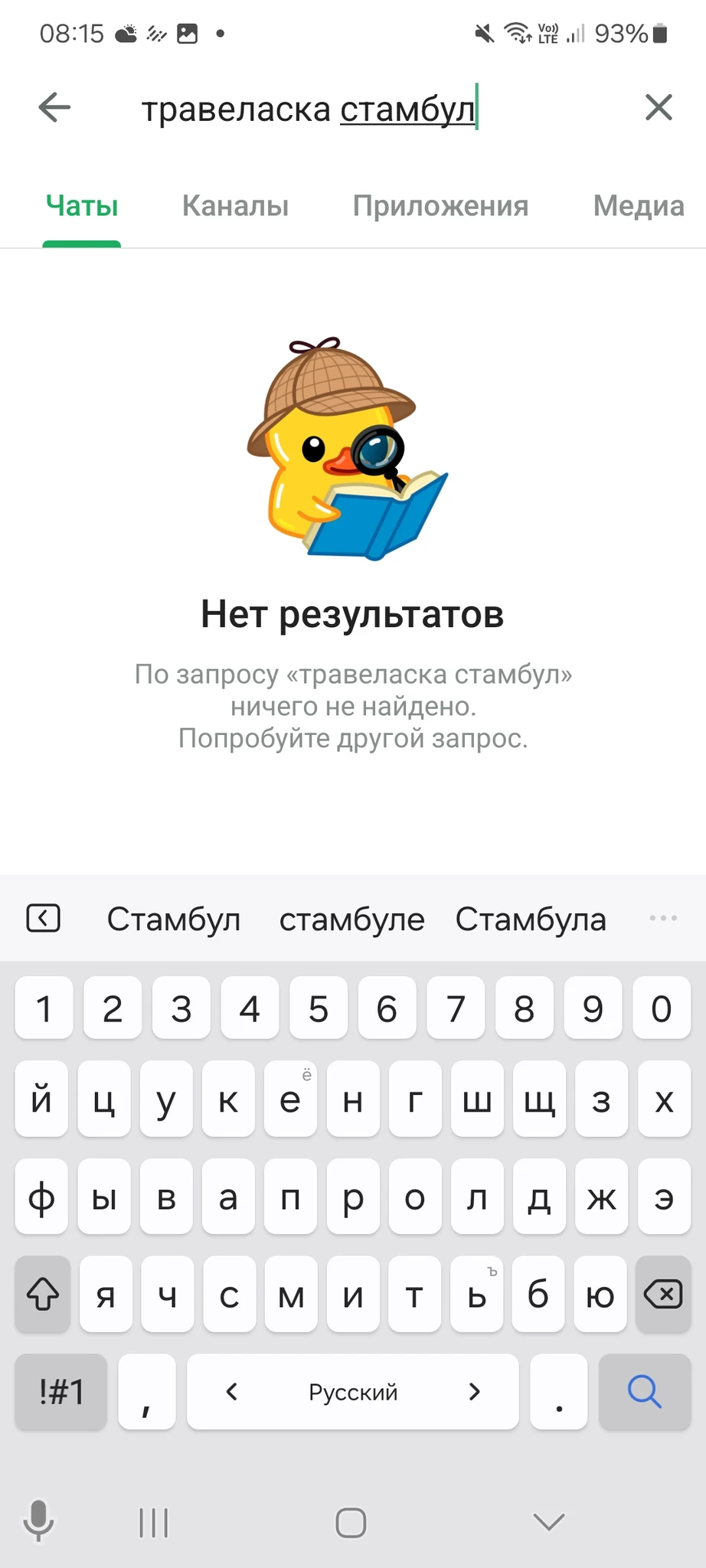The height and width of the screenshot is (1568, 706).
Task: Pick the keyboard suggestion «Стамбула»
Action: coord(531,919)
